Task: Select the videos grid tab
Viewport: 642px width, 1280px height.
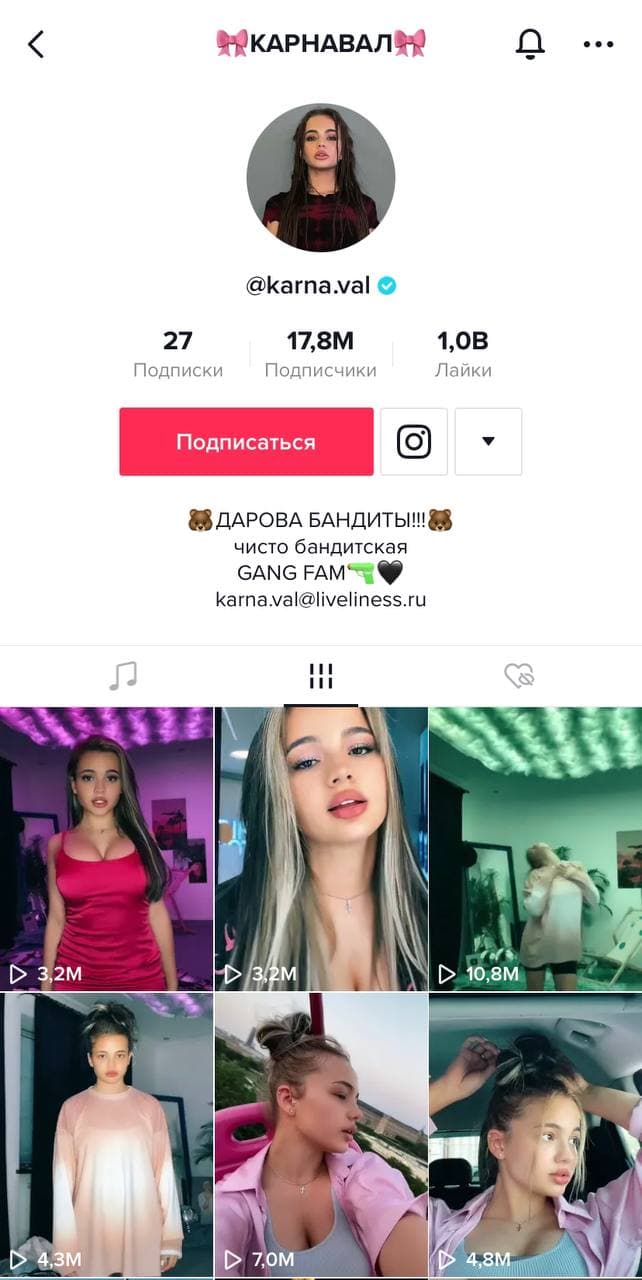Action: [x=320, y=677]
